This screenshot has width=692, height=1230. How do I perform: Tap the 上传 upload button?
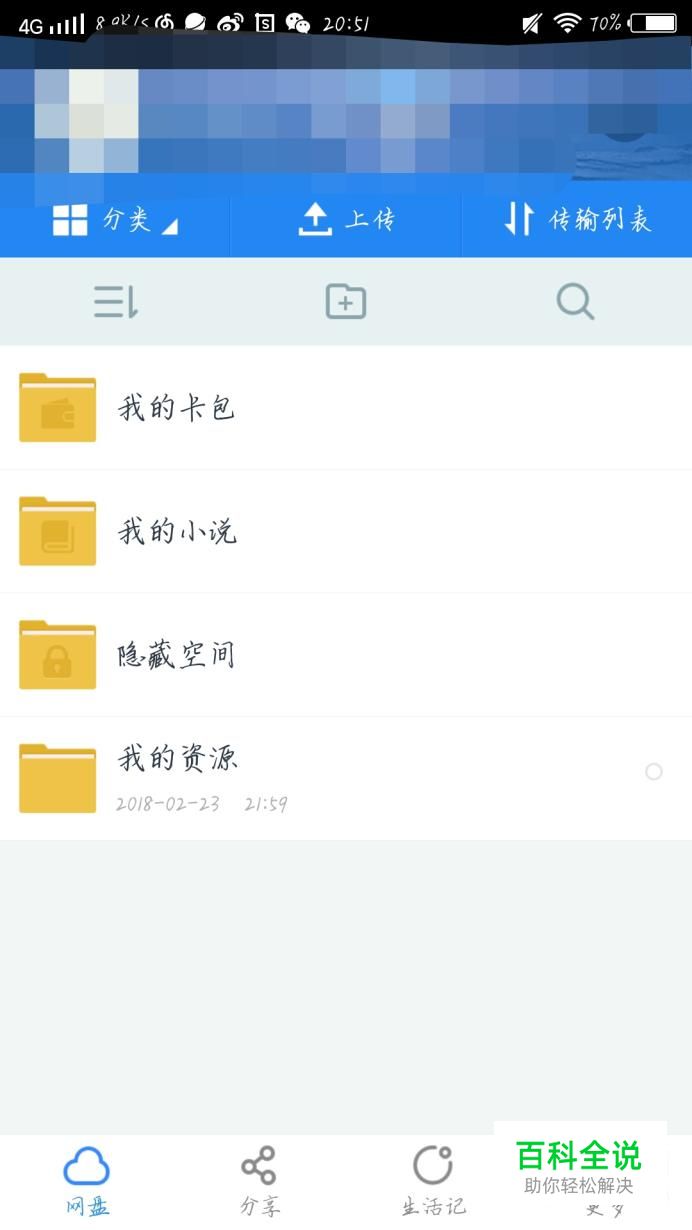click(346, 221)
